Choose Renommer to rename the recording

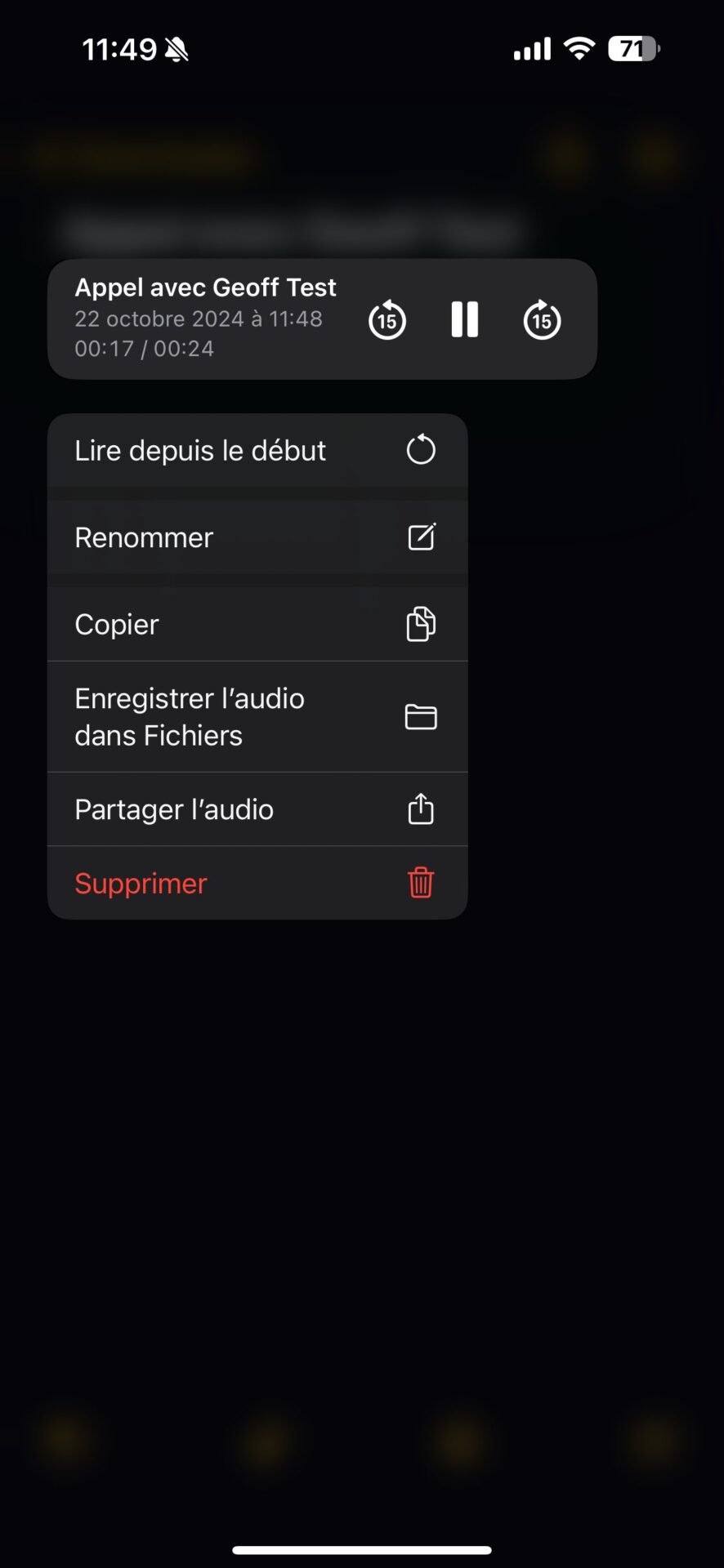[x=257, y=537]
